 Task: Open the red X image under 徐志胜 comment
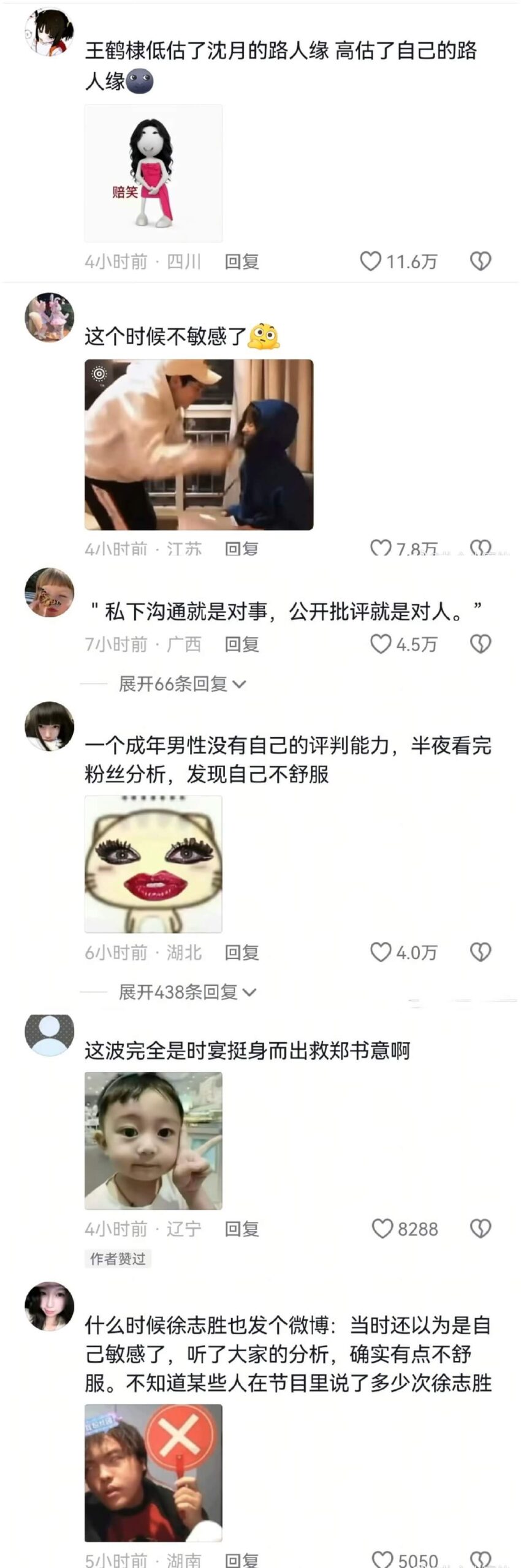coord(153,1473)
